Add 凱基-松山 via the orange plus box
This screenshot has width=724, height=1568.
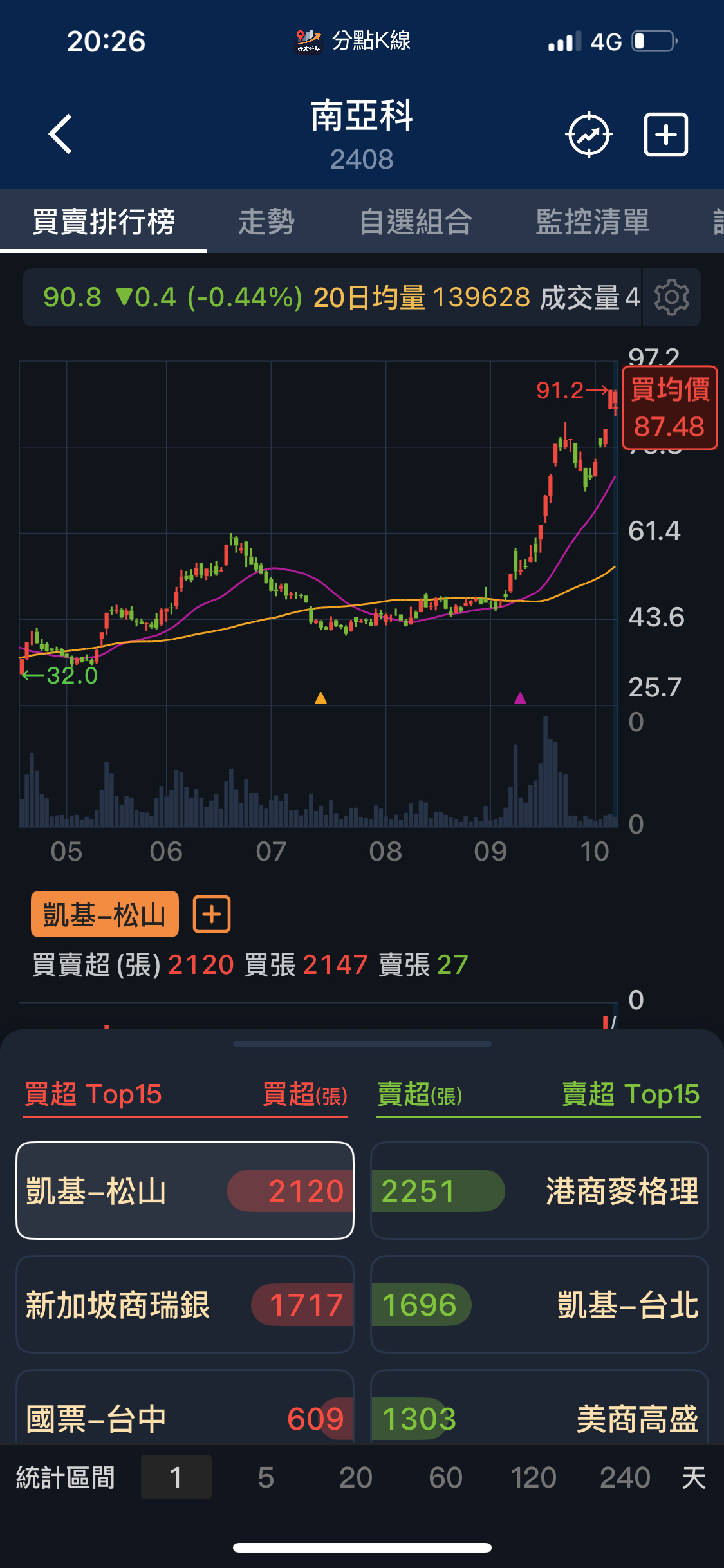point(212,914)
